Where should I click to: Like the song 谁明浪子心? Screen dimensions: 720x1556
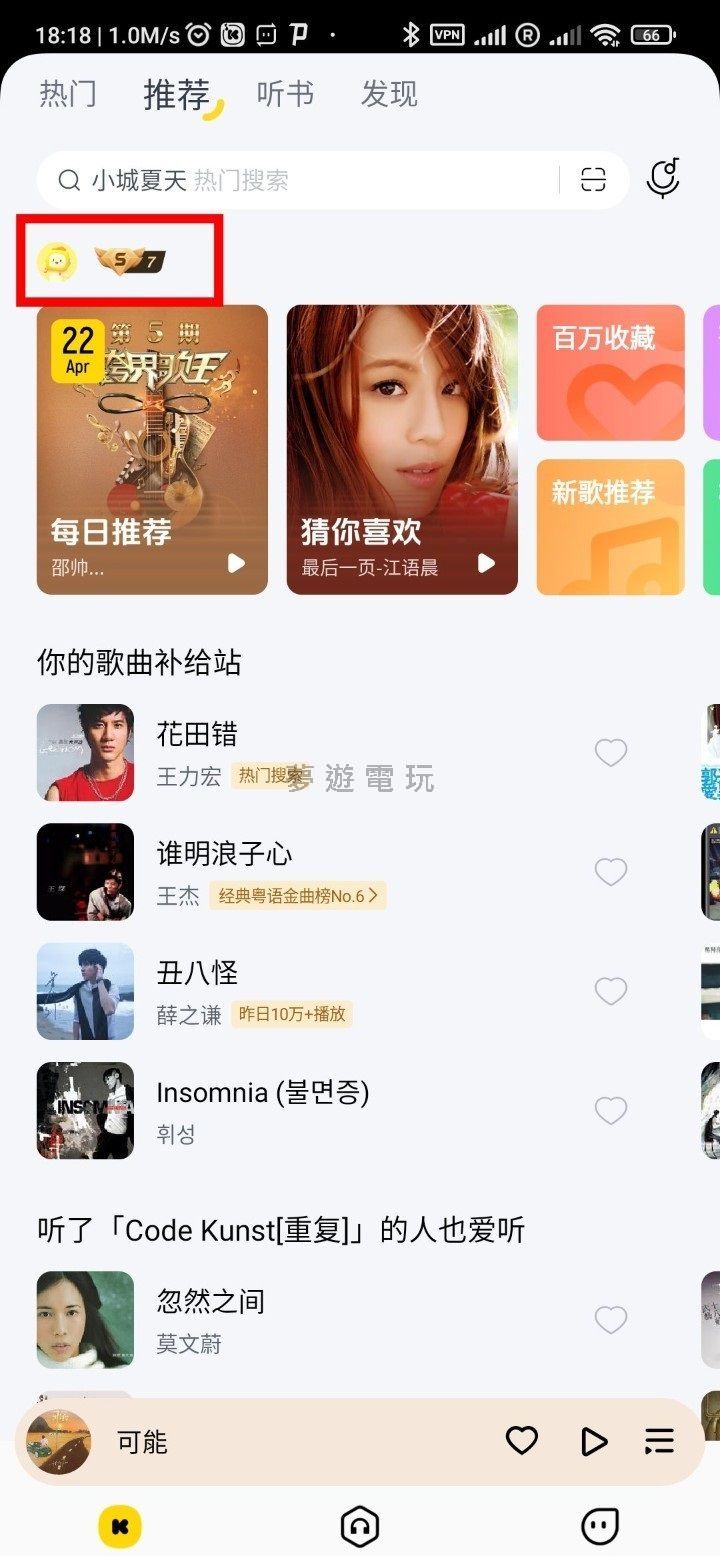[x=611, y=872]
